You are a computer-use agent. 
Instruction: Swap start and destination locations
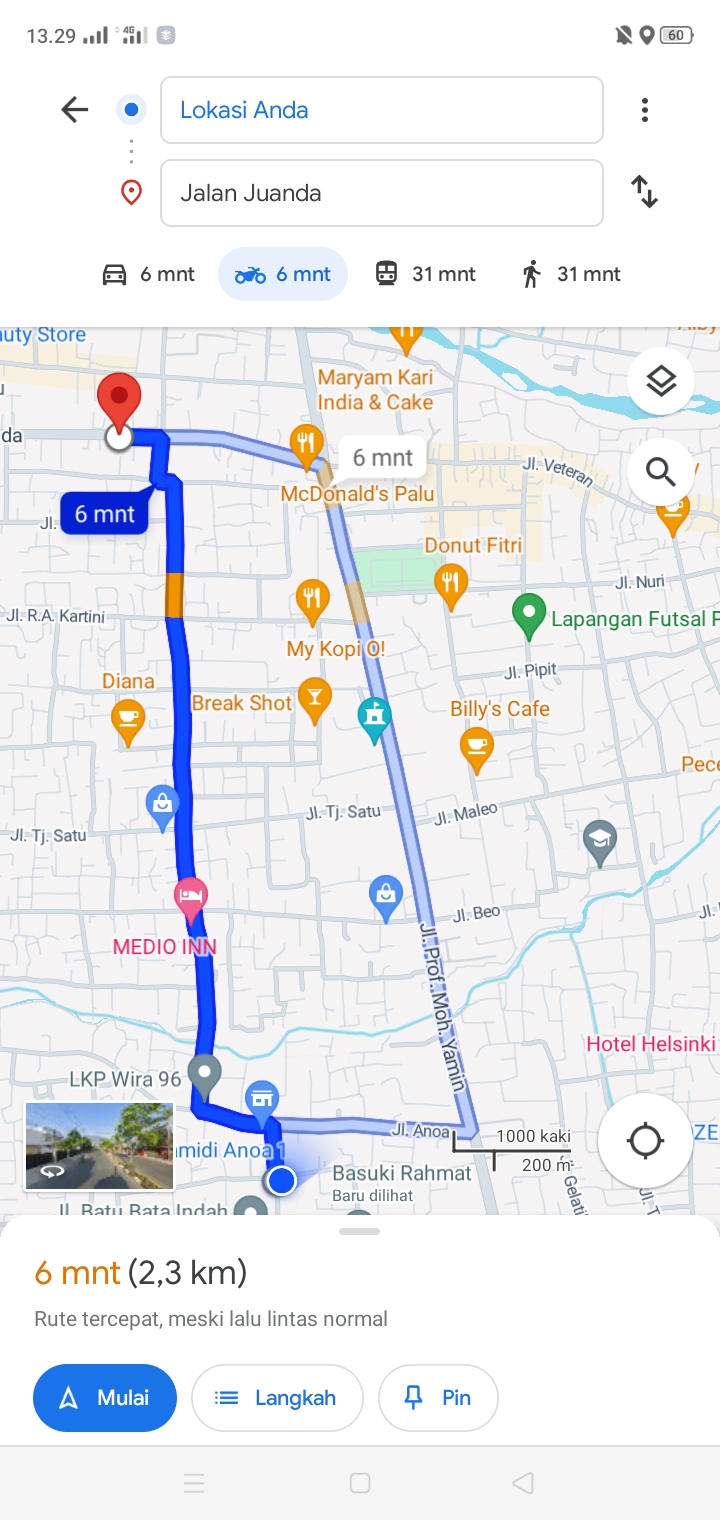[645, 192]
